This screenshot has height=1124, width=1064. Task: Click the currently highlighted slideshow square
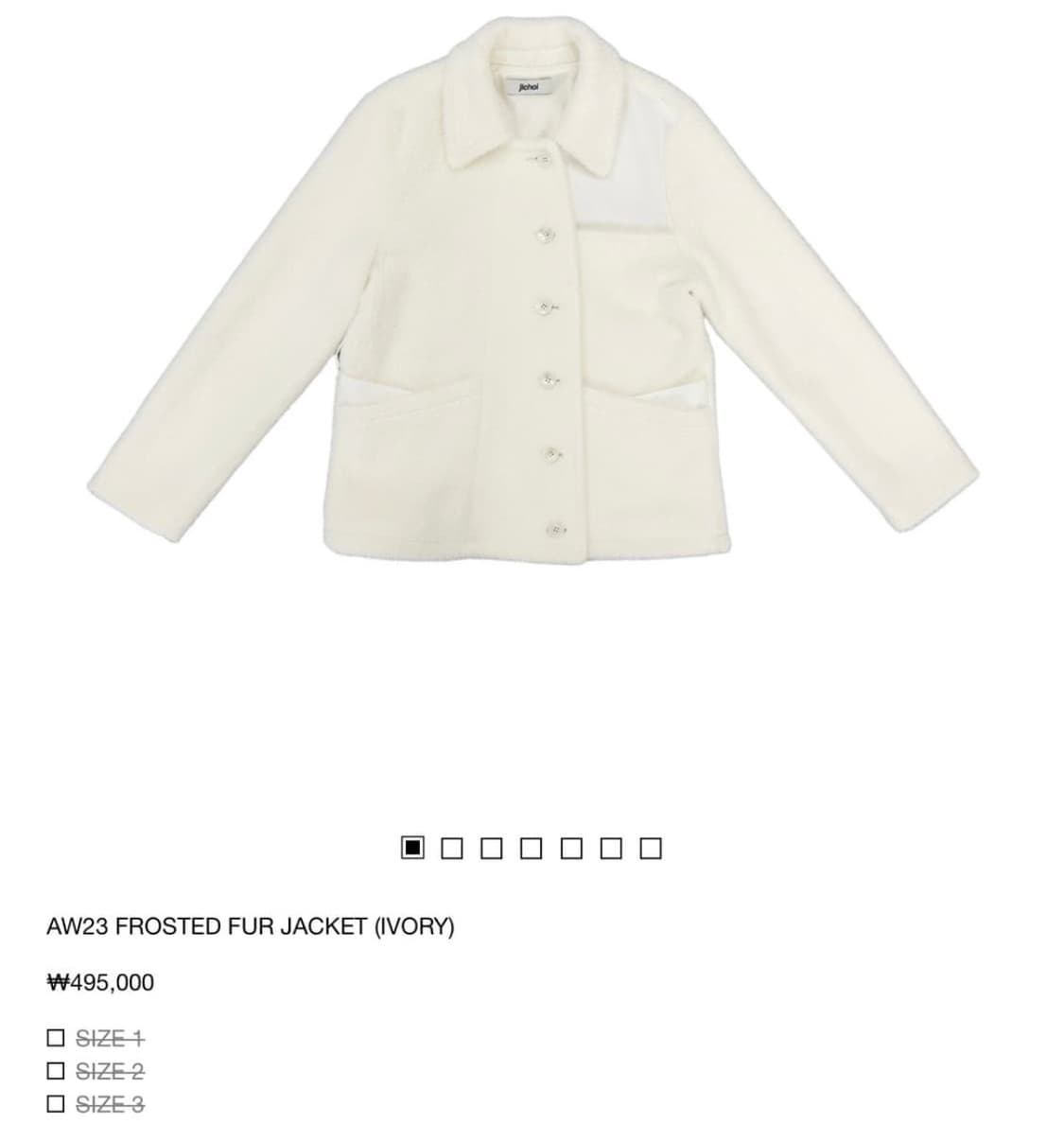point(413,848)
